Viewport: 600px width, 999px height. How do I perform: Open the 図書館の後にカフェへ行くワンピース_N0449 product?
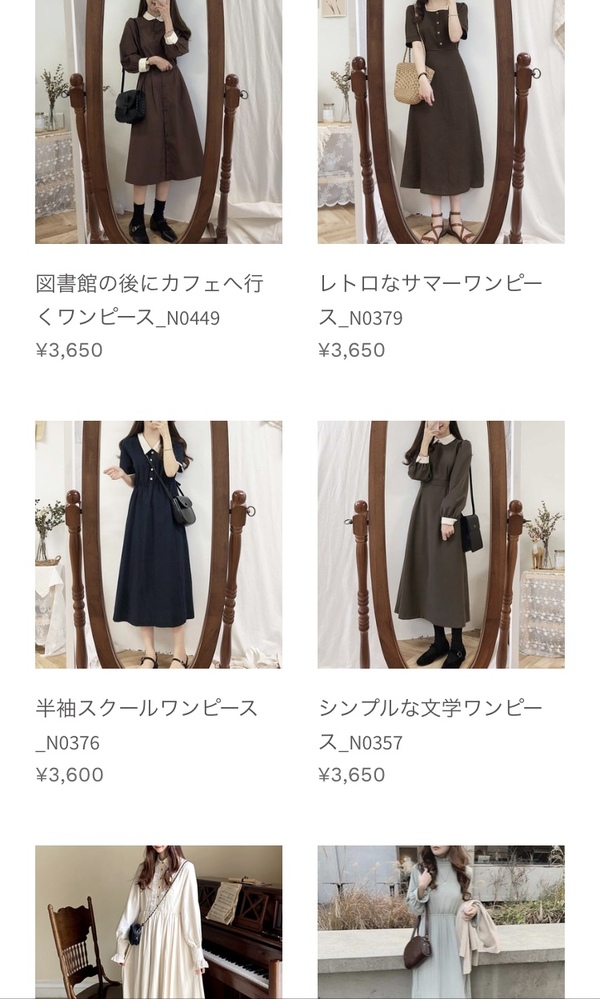(158, 121)
